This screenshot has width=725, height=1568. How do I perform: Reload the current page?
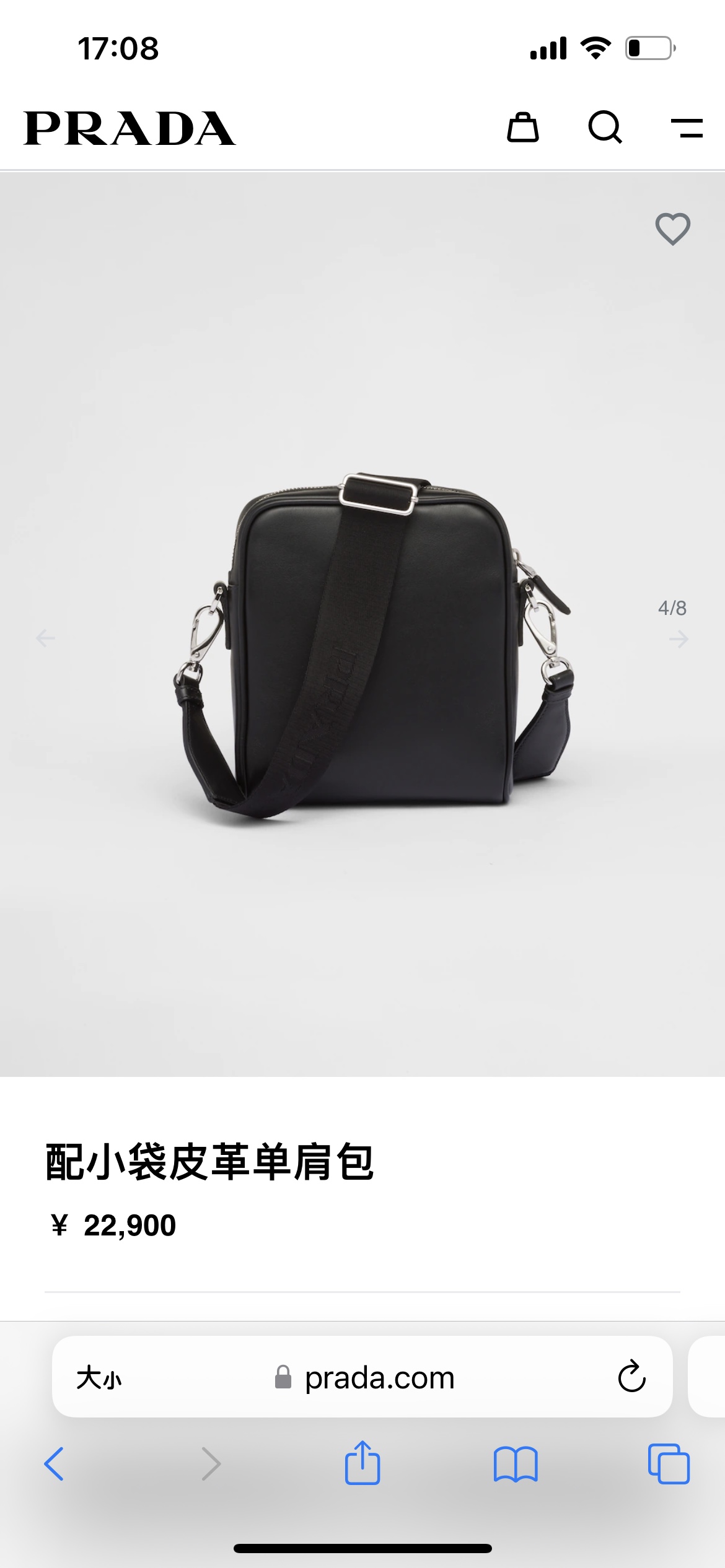(x=631, y=1377)
